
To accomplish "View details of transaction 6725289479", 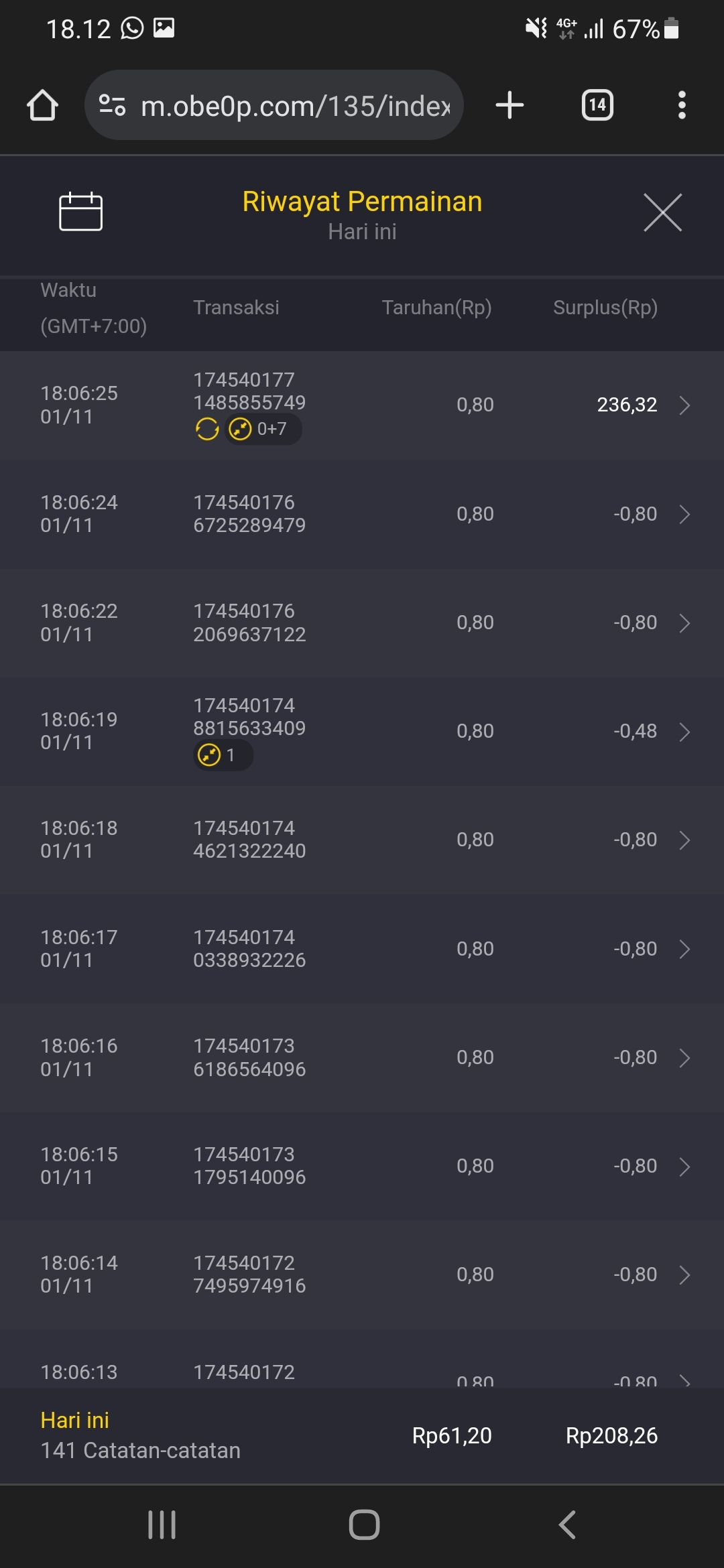I will click(x=684, y=514).
